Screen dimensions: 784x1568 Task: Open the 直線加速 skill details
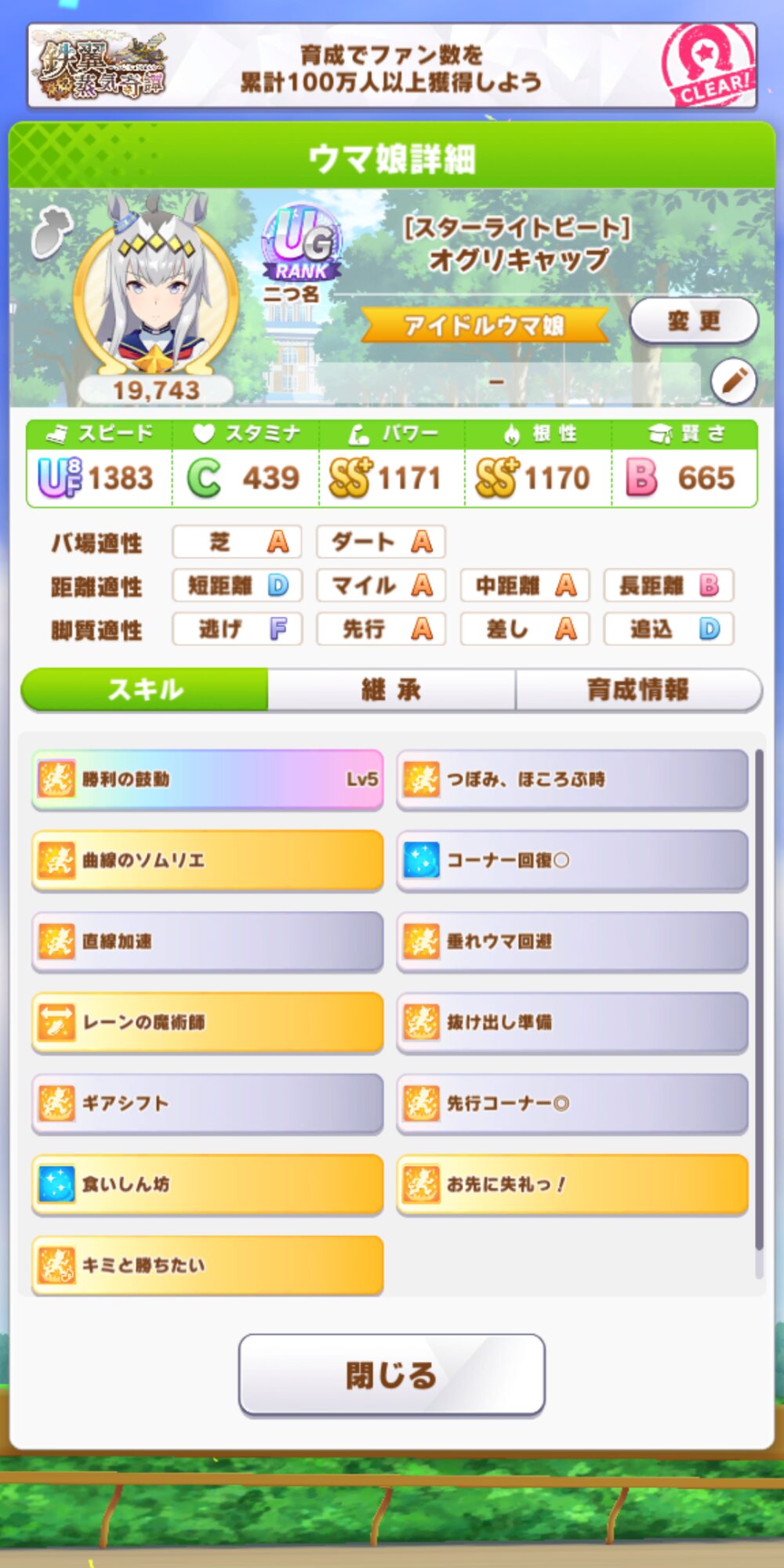tap(208, 941)
